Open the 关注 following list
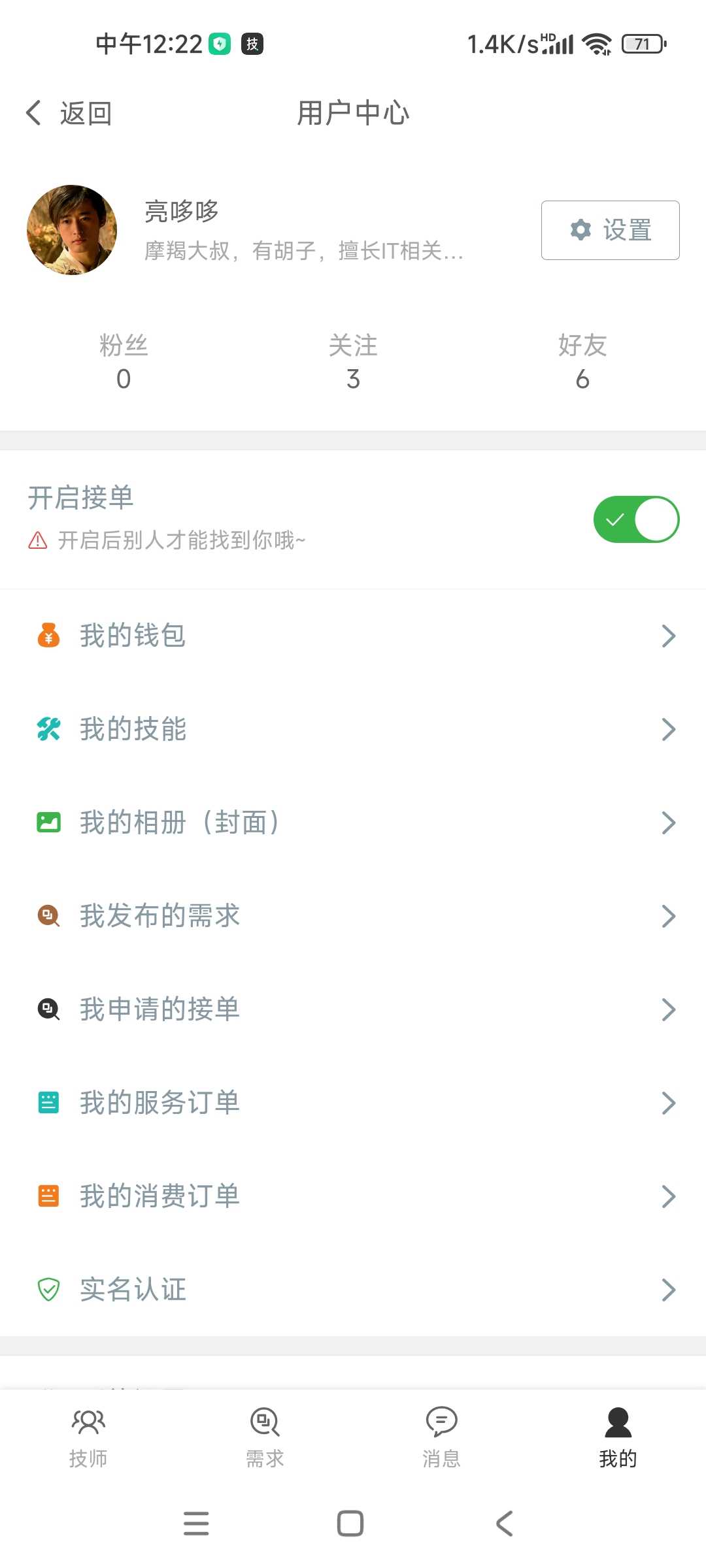This screenshot has width=706, height=1568. pyautogui.click(x=353, y=362)
